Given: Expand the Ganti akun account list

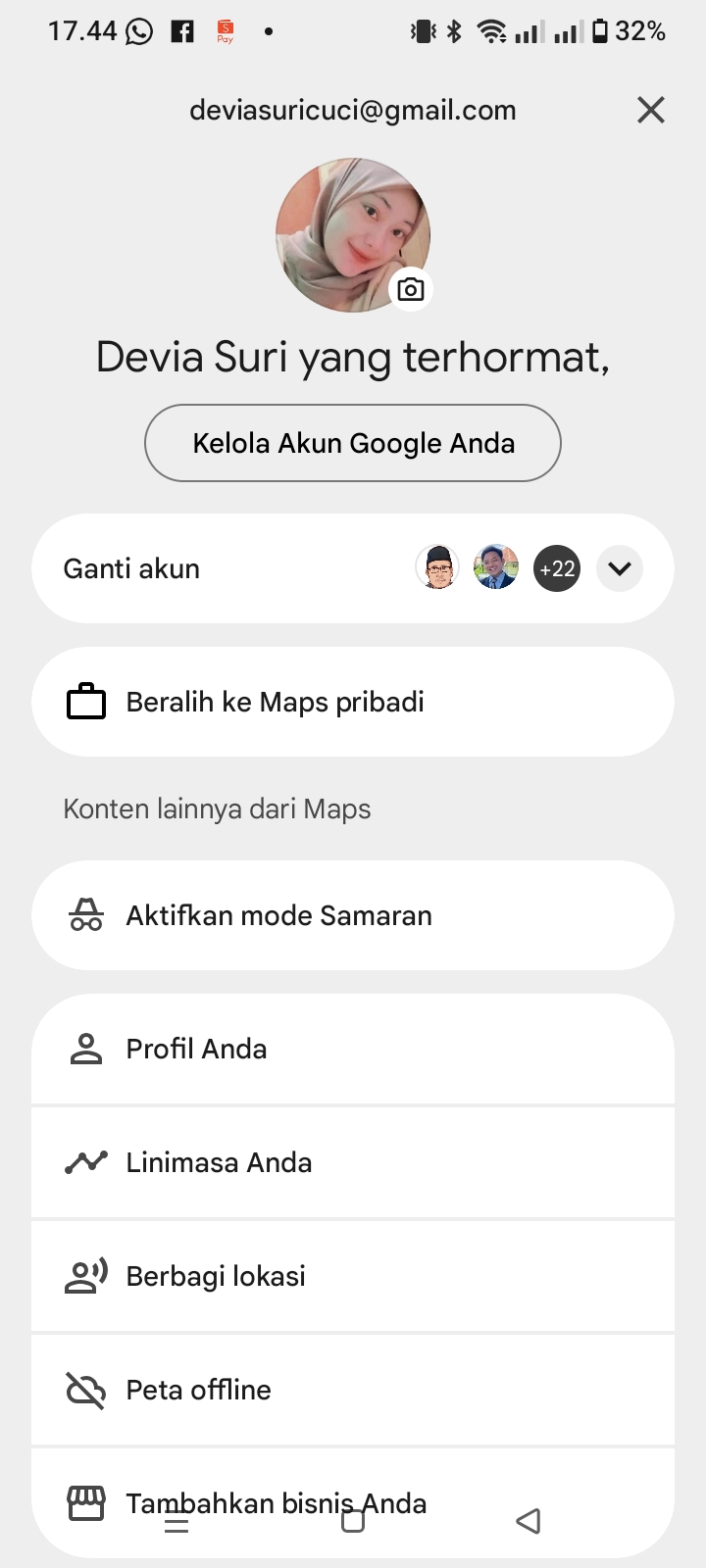Looking at the screenshot, I should [619, 568].
